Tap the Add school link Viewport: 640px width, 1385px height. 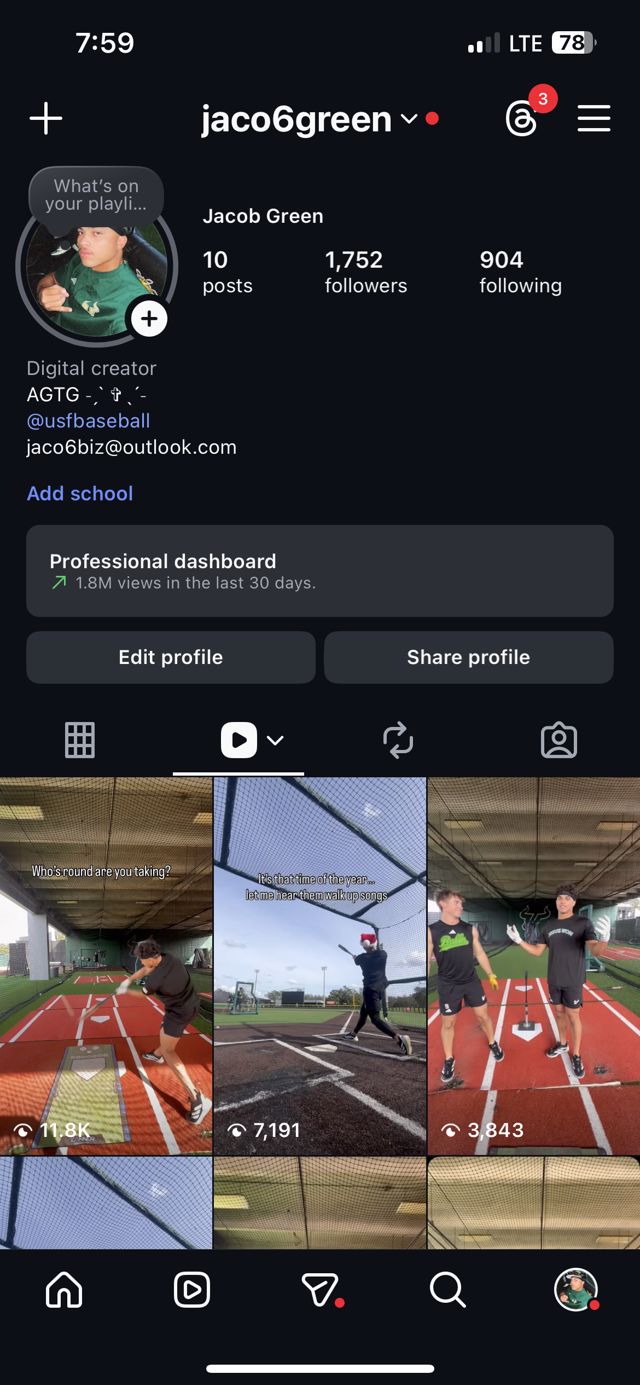point(80,493)
